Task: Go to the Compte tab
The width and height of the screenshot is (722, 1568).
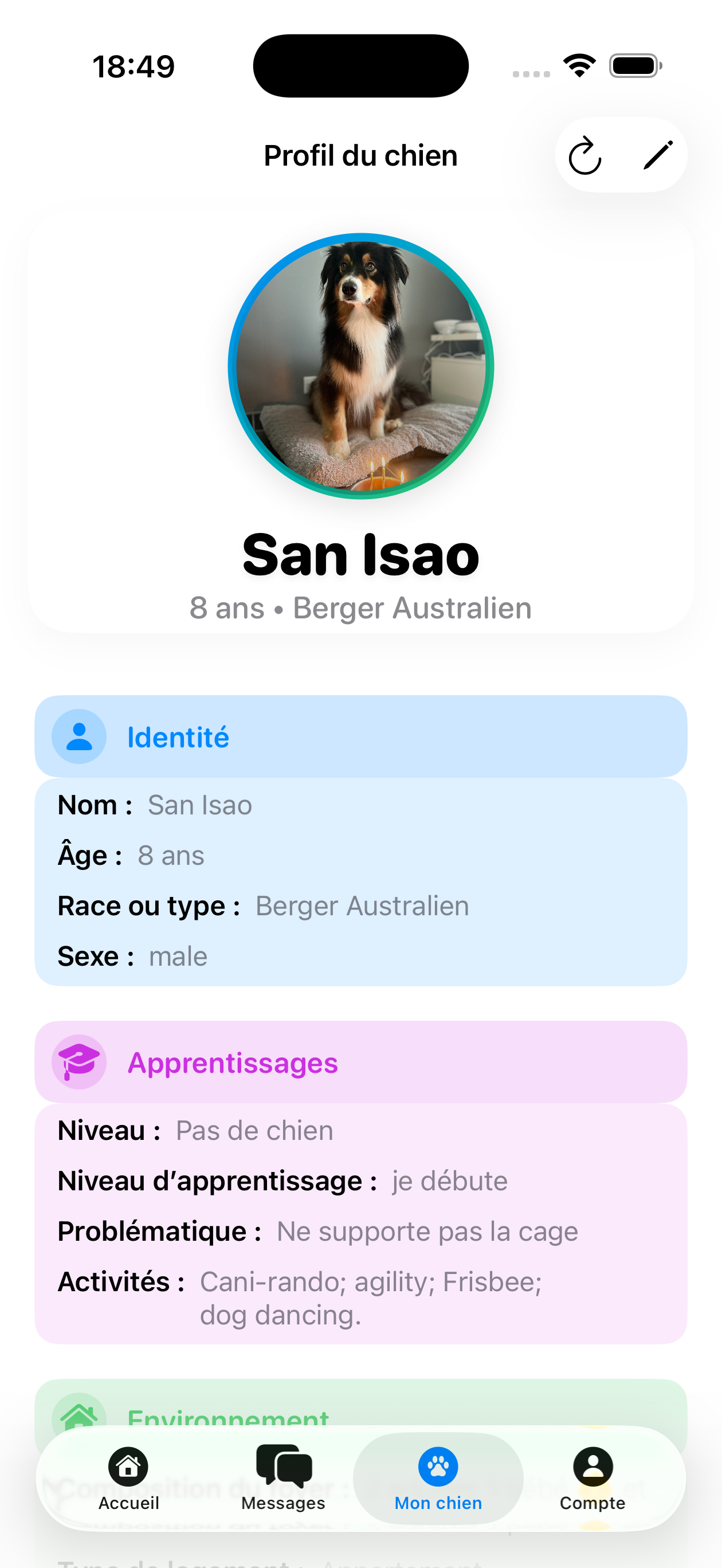Action: [x=592, y=1478]
